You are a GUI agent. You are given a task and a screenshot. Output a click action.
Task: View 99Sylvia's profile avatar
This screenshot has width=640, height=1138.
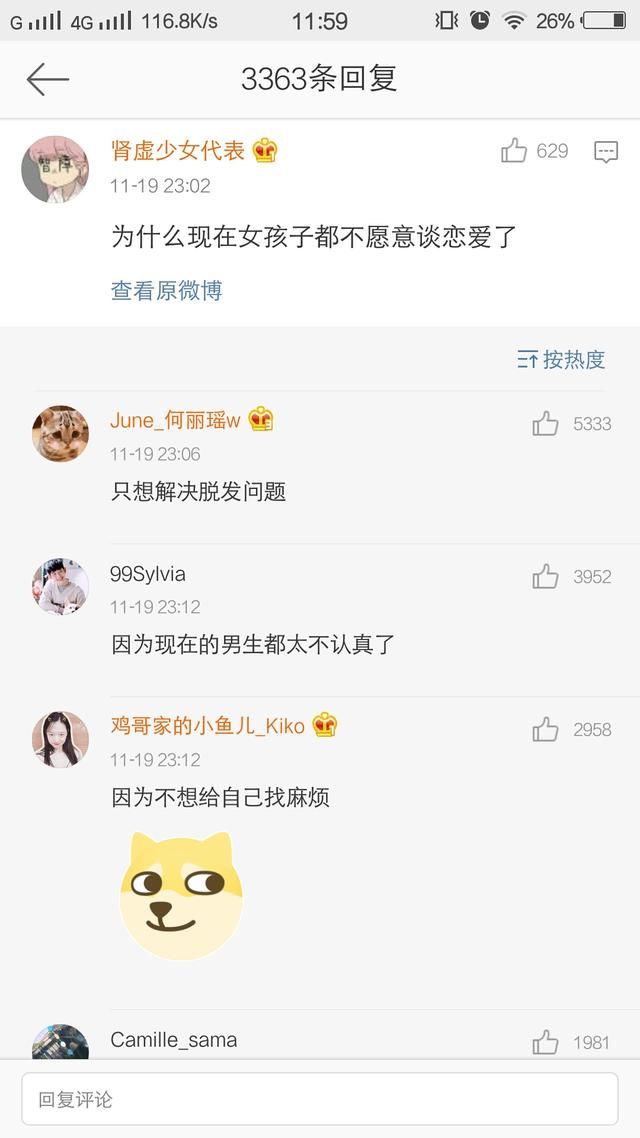(60, 587)
